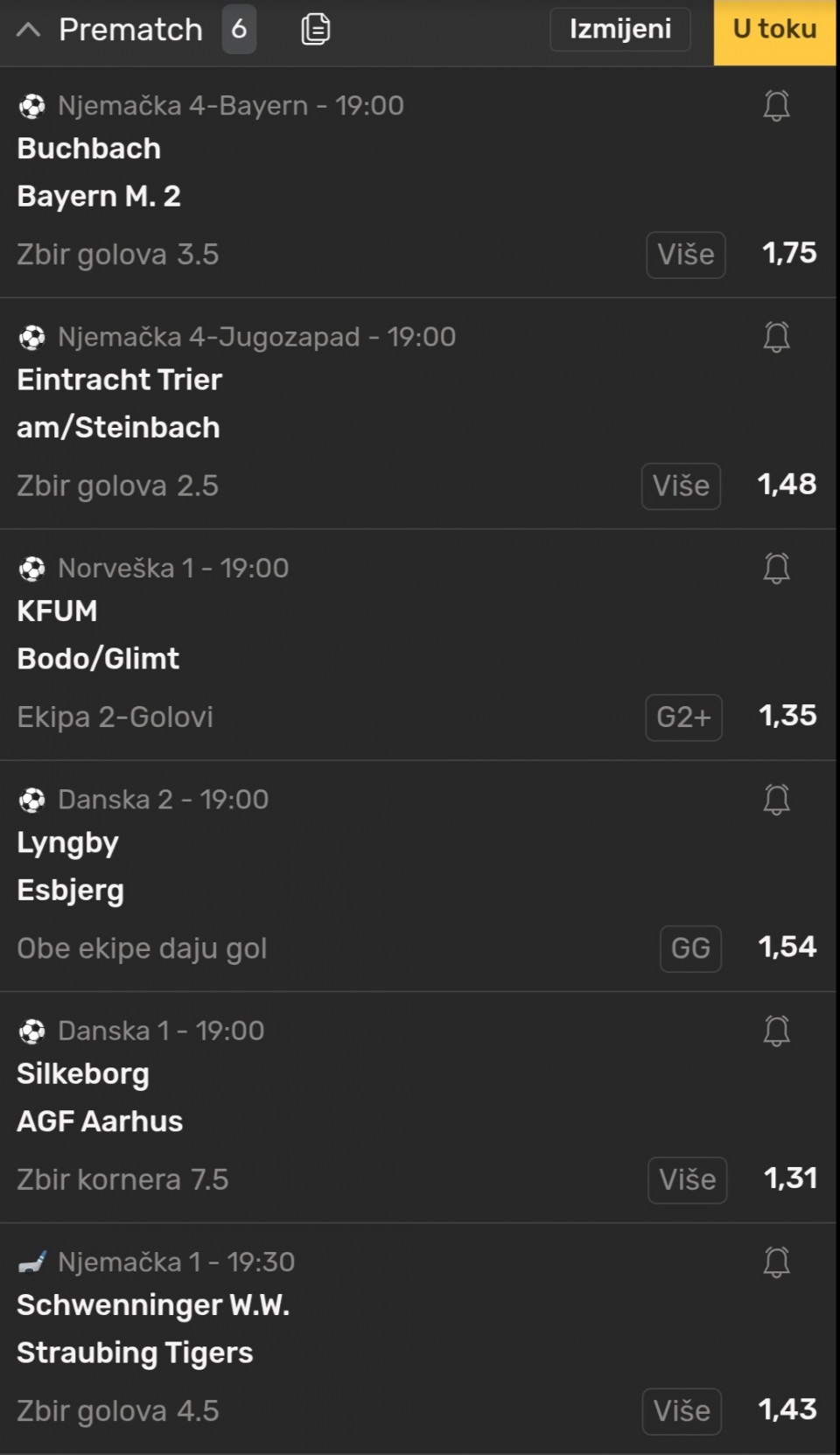
Task: Tap the Izmijeni button
Action: click(619, 30)
